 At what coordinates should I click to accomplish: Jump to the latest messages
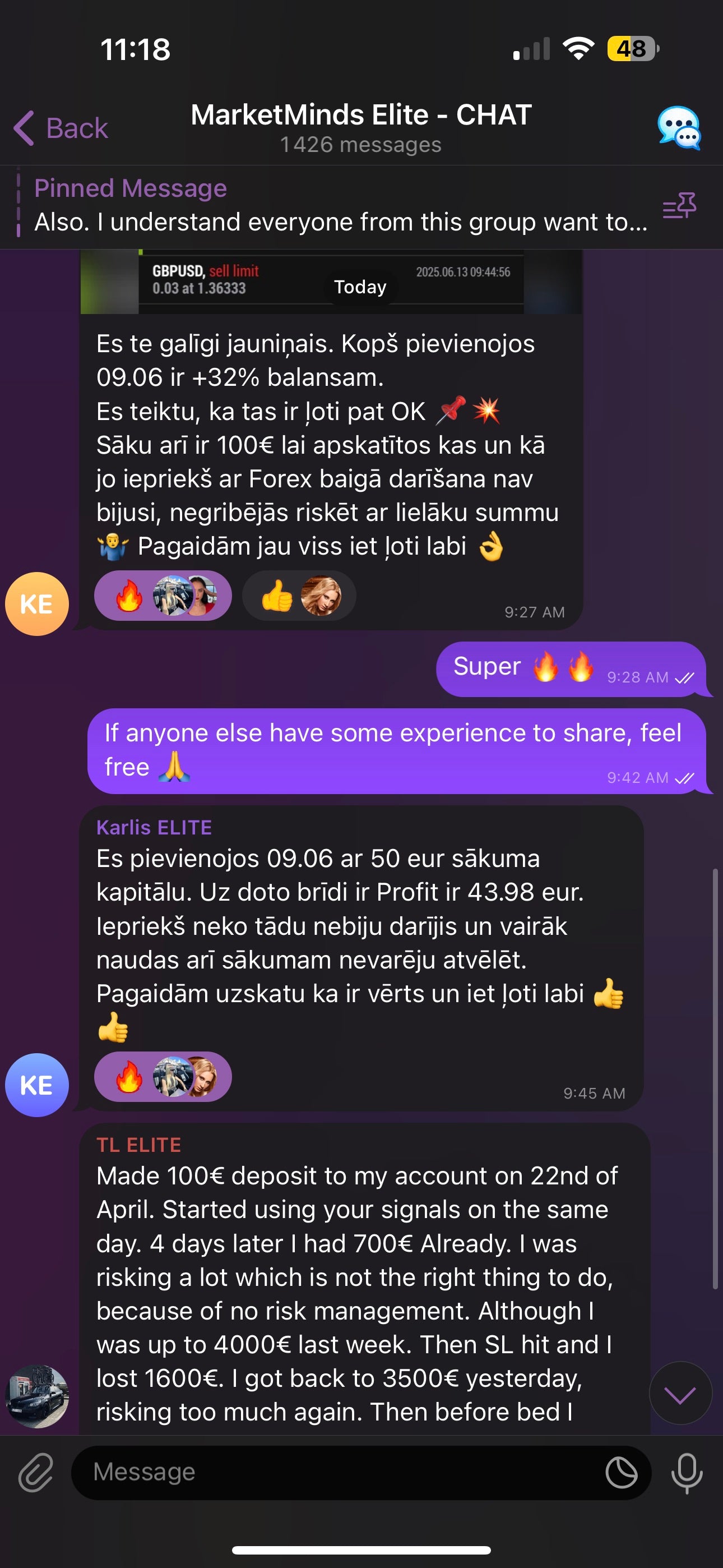point(680,1393)
